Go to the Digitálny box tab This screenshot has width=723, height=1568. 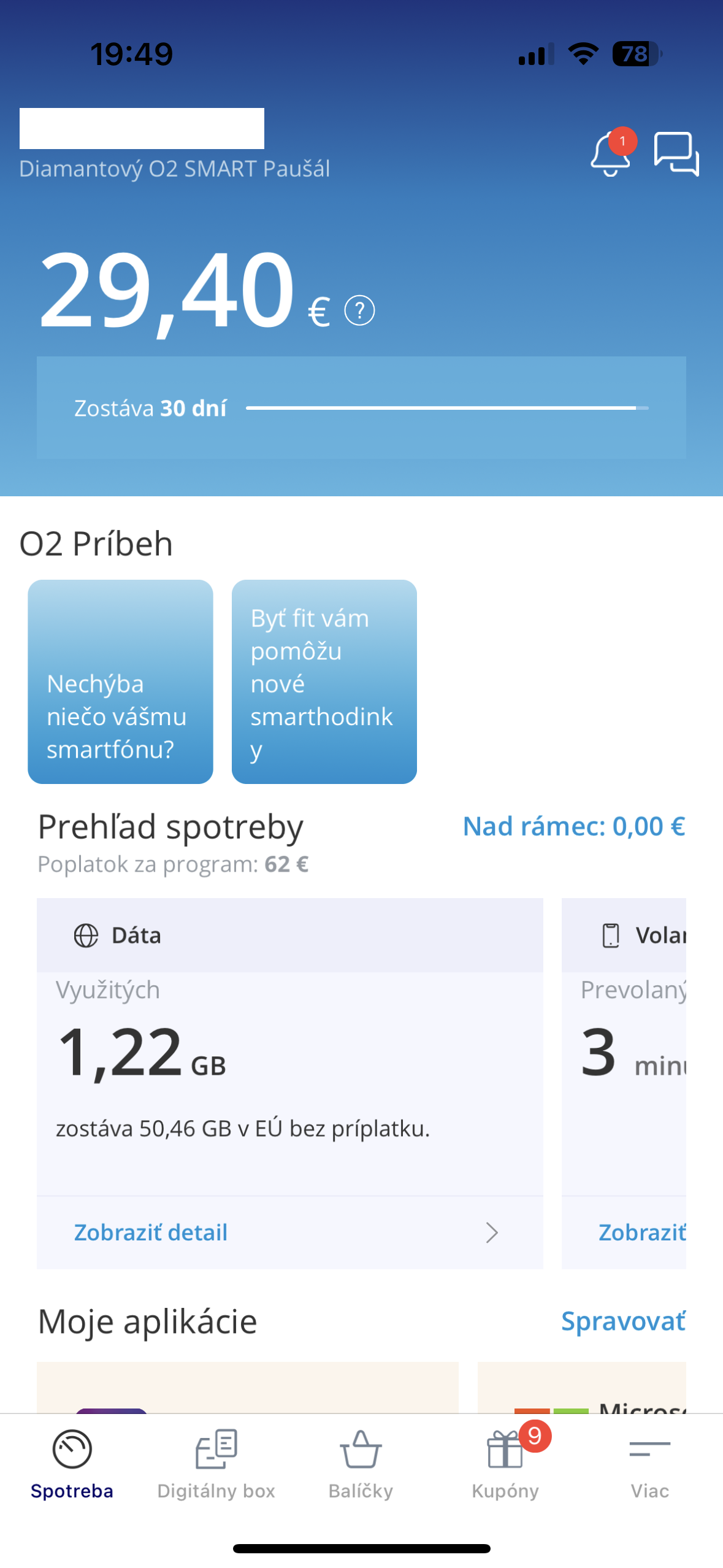[x=216, y=1463]
